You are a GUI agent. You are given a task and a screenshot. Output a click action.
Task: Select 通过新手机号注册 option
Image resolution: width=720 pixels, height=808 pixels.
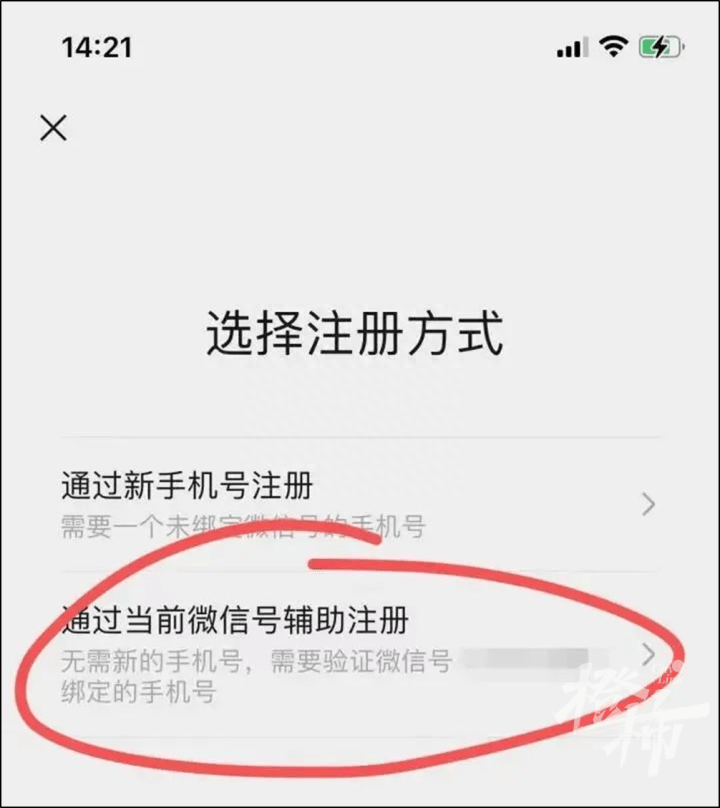point(358,504)
